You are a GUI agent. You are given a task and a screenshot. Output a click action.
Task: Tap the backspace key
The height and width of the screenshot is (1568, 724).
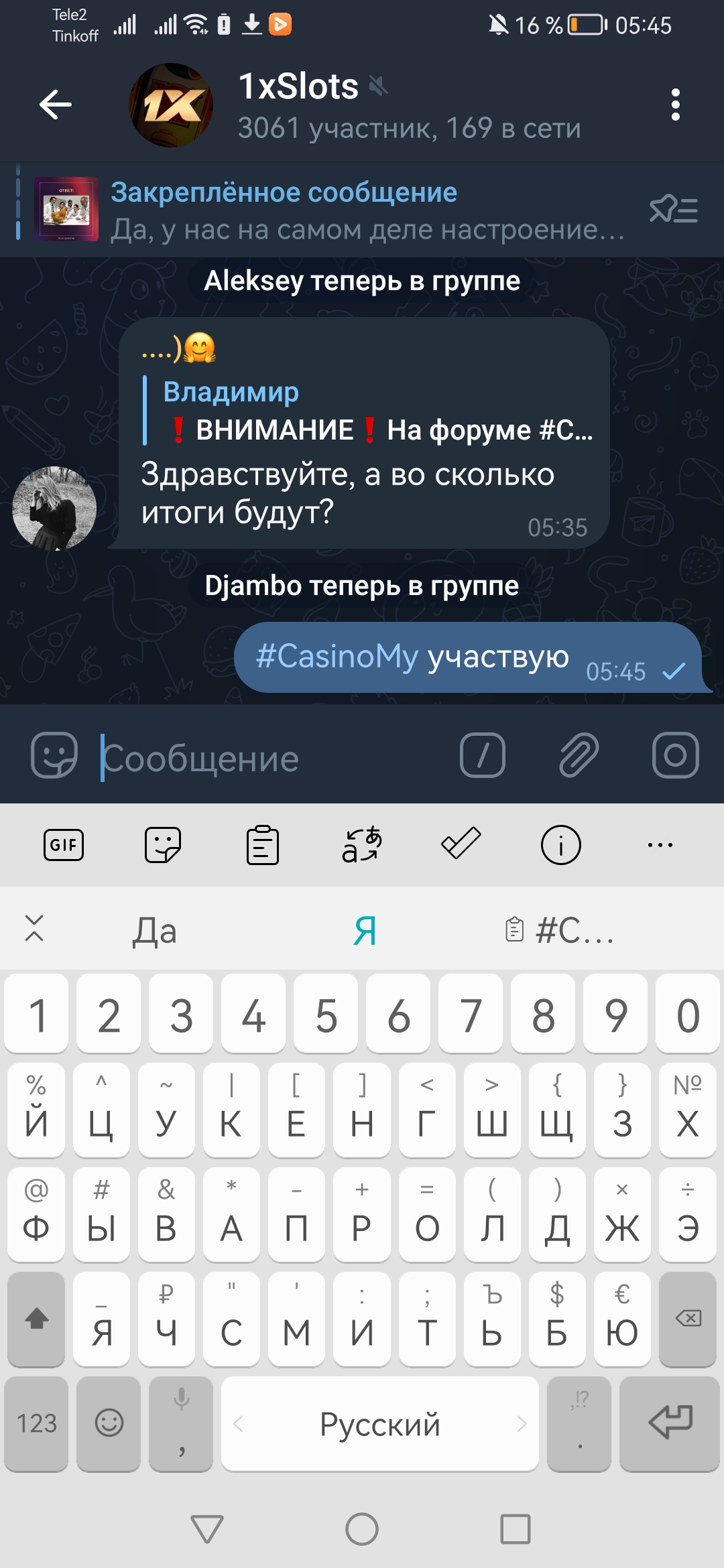click(x=688, y=1319)
